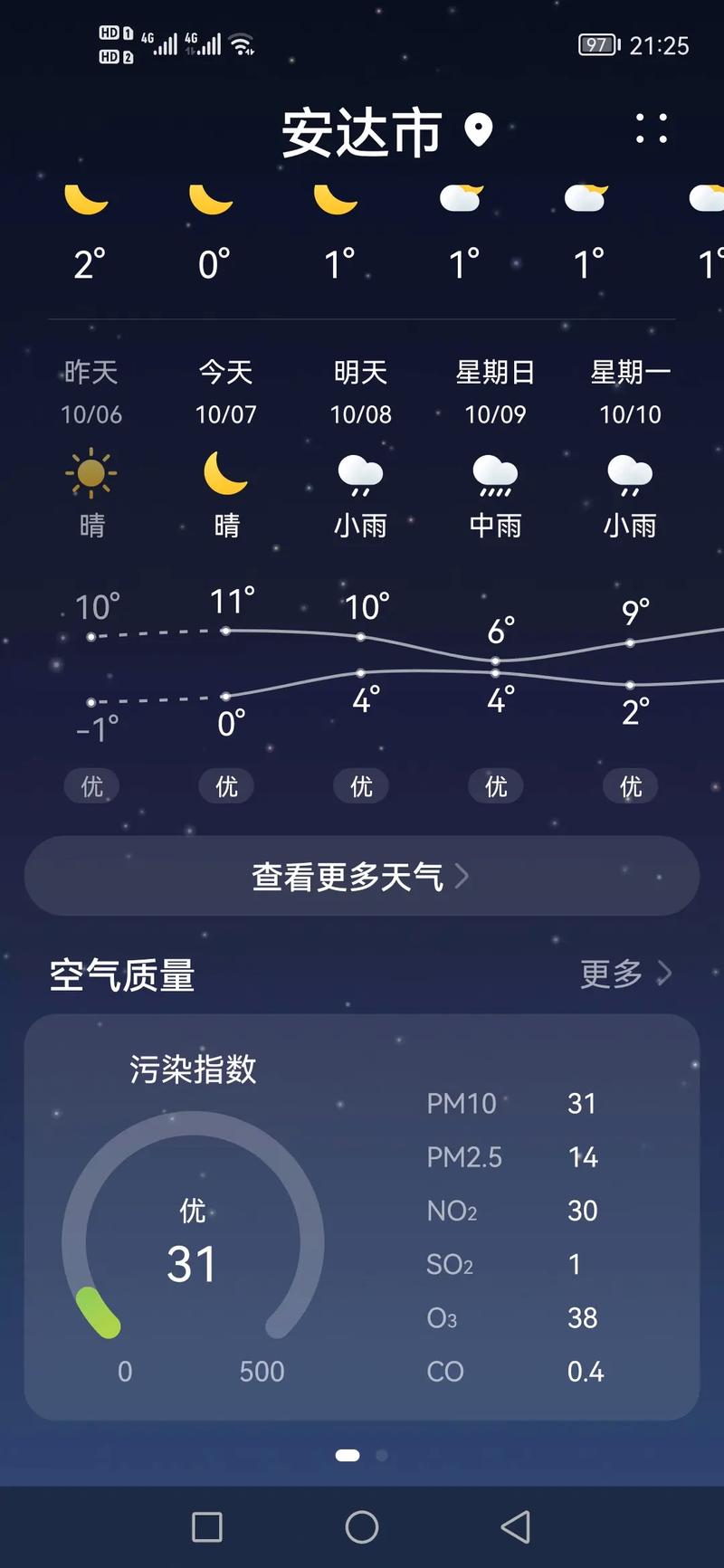Select the 优 air quality badge under 今天

[225, 786]
